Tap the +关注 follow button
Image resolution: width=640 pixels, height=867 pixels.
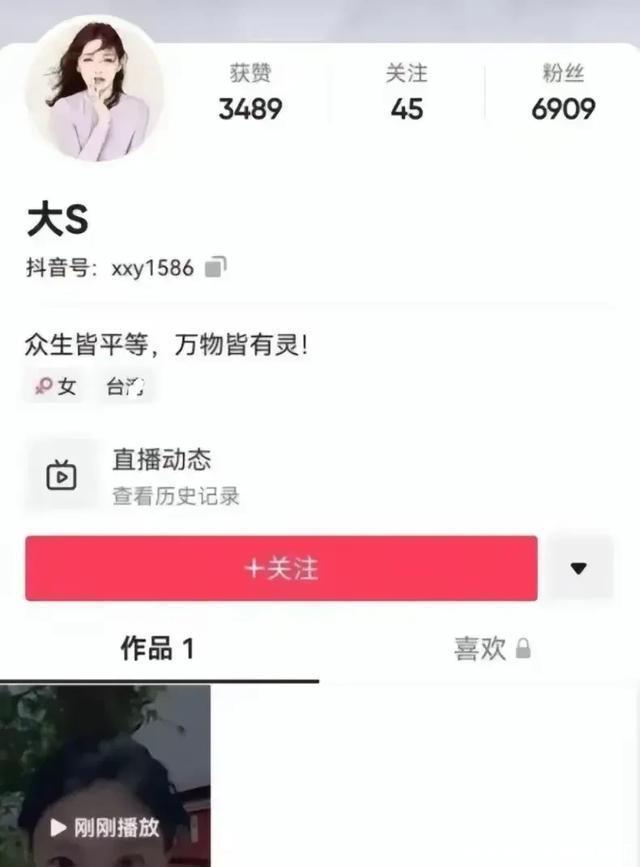coord(281,568)
